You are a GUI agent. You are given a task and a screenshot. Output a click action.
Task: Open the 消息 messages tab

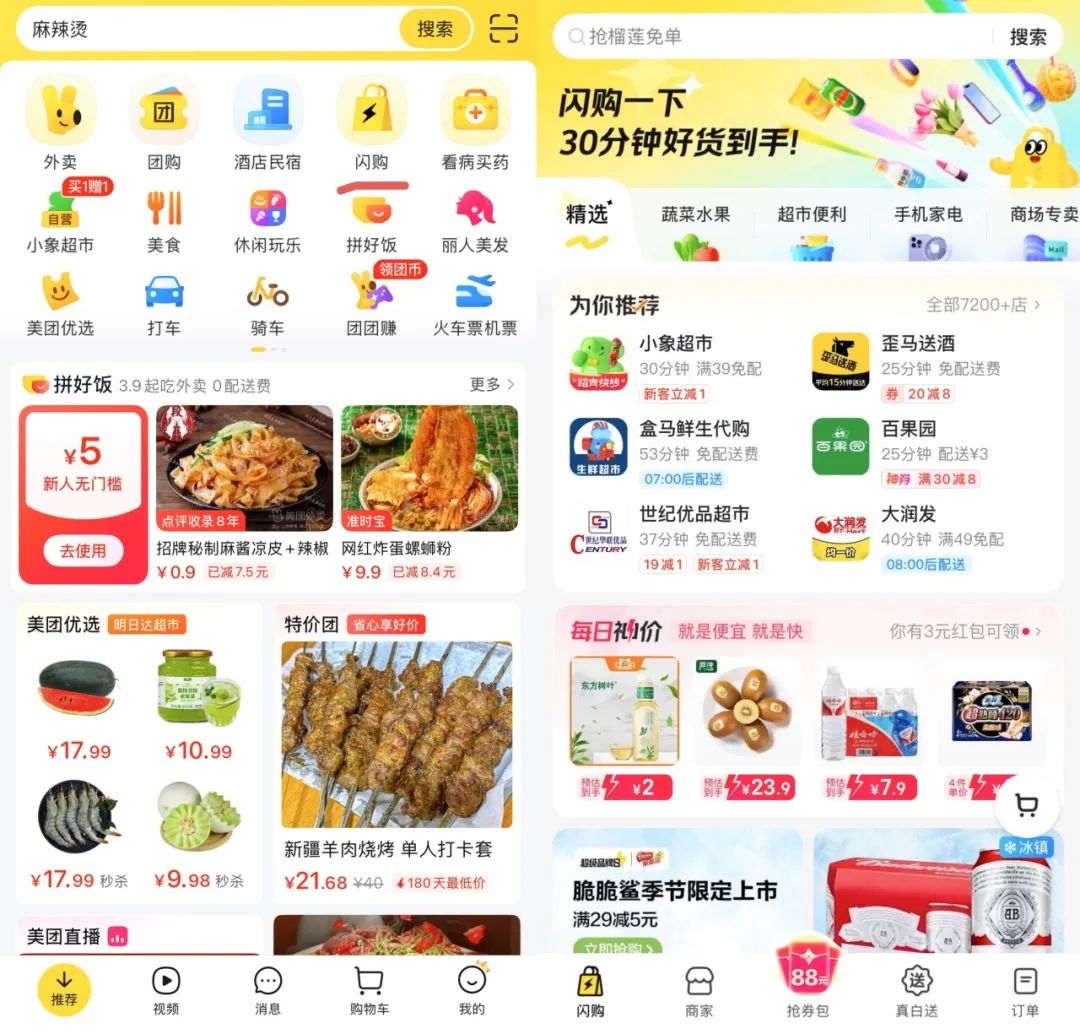coord(268,990)
